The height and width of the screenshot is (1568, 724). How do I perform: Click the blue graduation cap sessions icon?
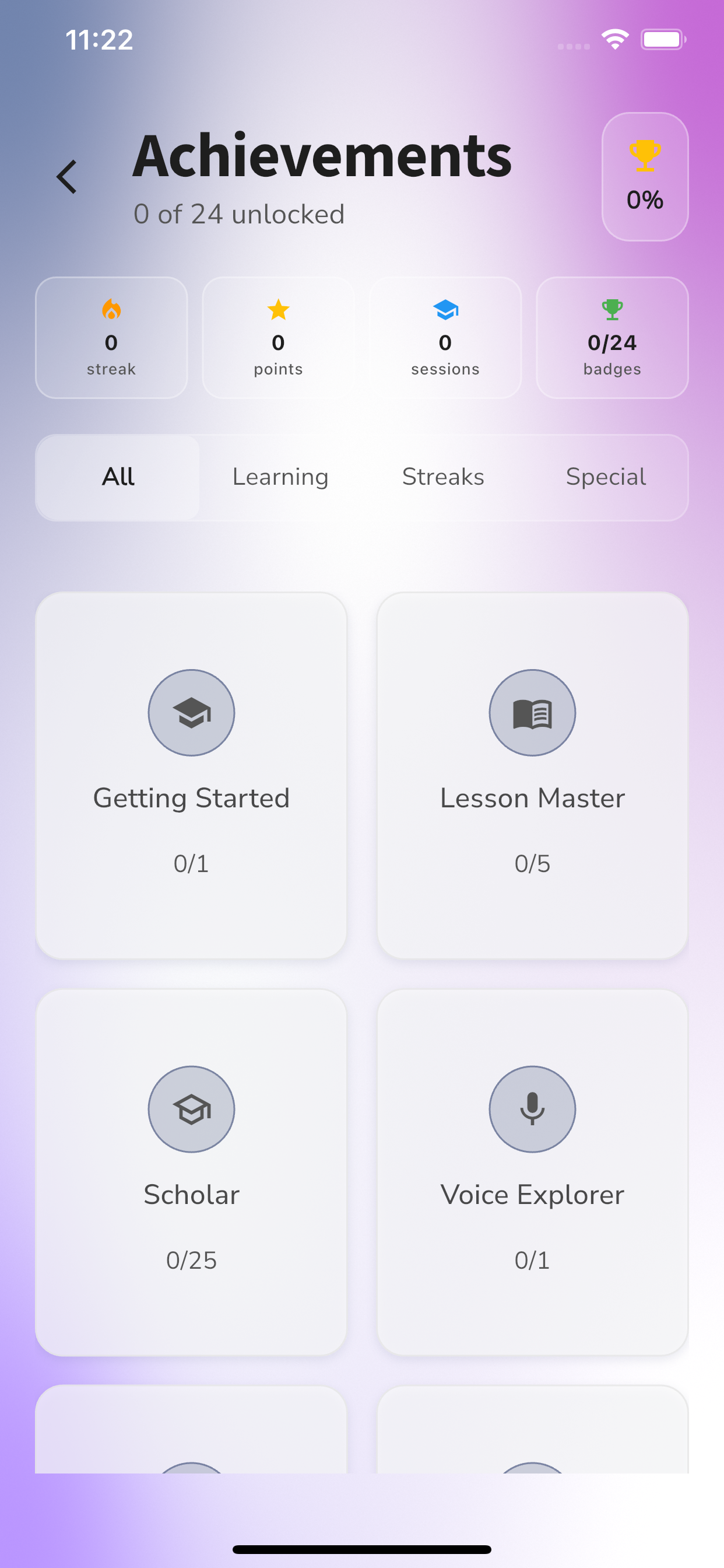click(x=445, y=309)
